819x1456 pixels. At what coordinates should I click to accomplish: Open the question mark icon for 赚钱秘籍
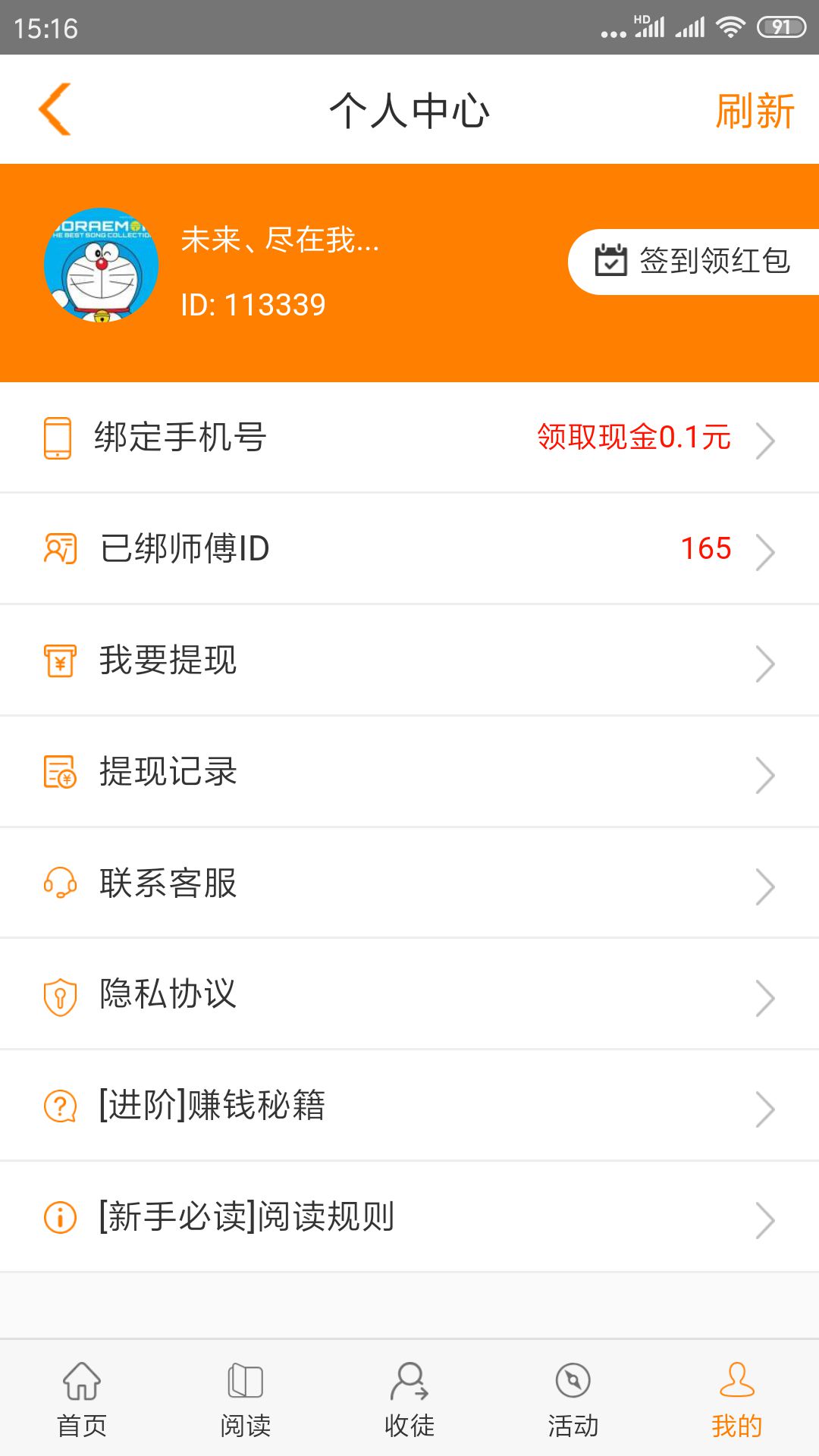[x=59, y=1104]
